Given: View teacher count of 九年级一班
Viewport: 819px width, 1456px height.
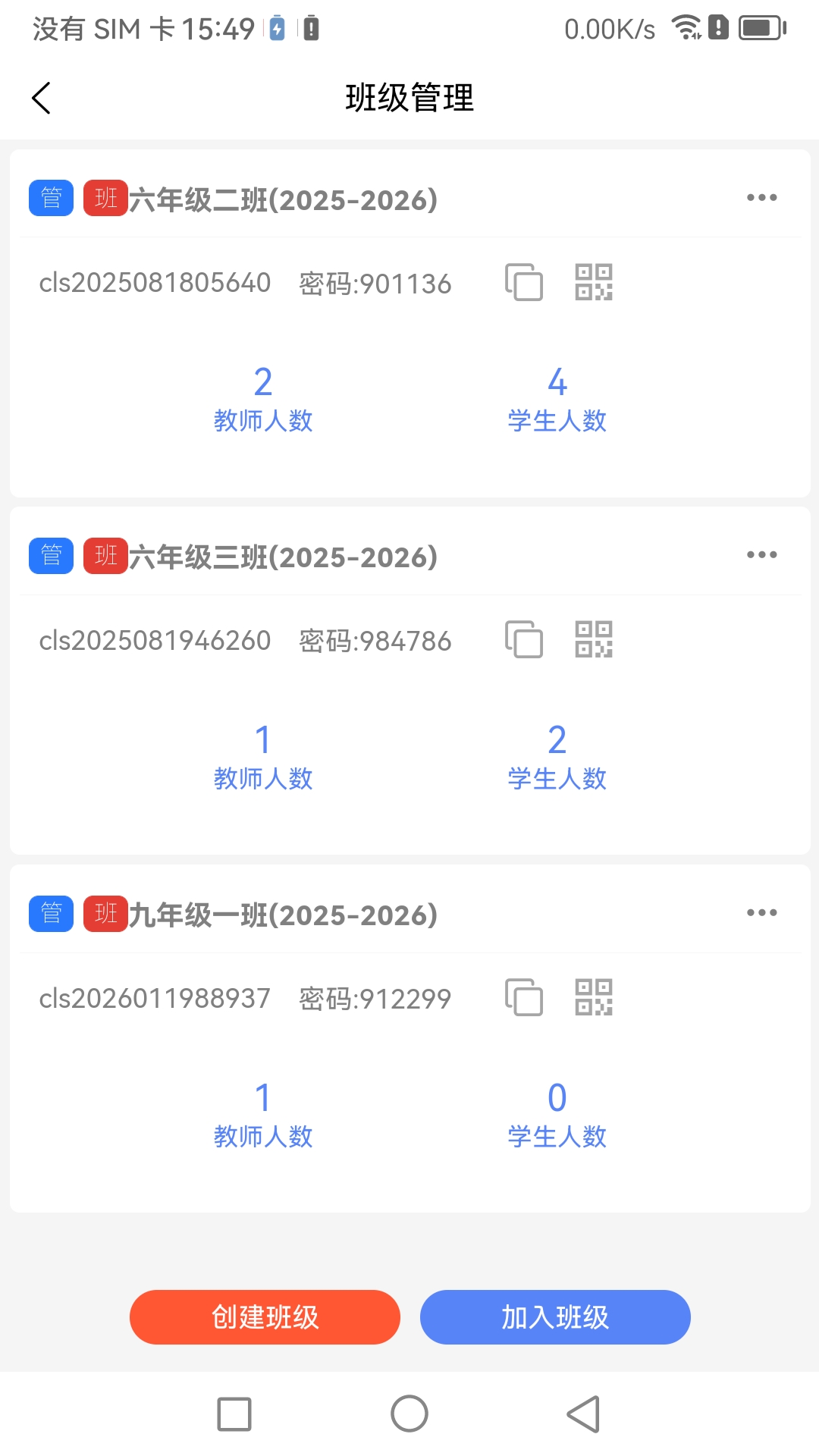Looking at the screenshot, I should 263,1114.
